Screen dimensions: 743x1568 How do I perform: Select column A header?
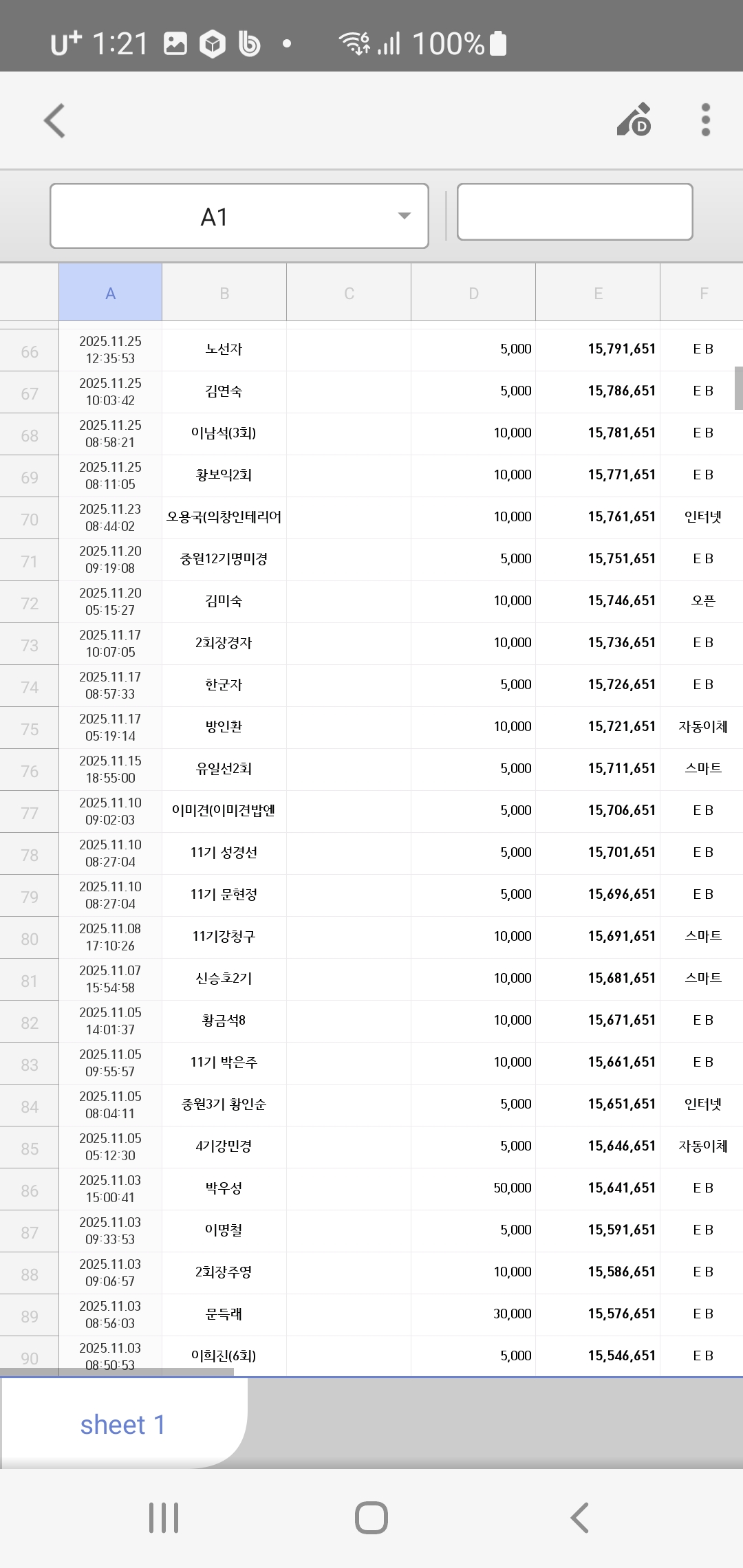pos(110,294)
